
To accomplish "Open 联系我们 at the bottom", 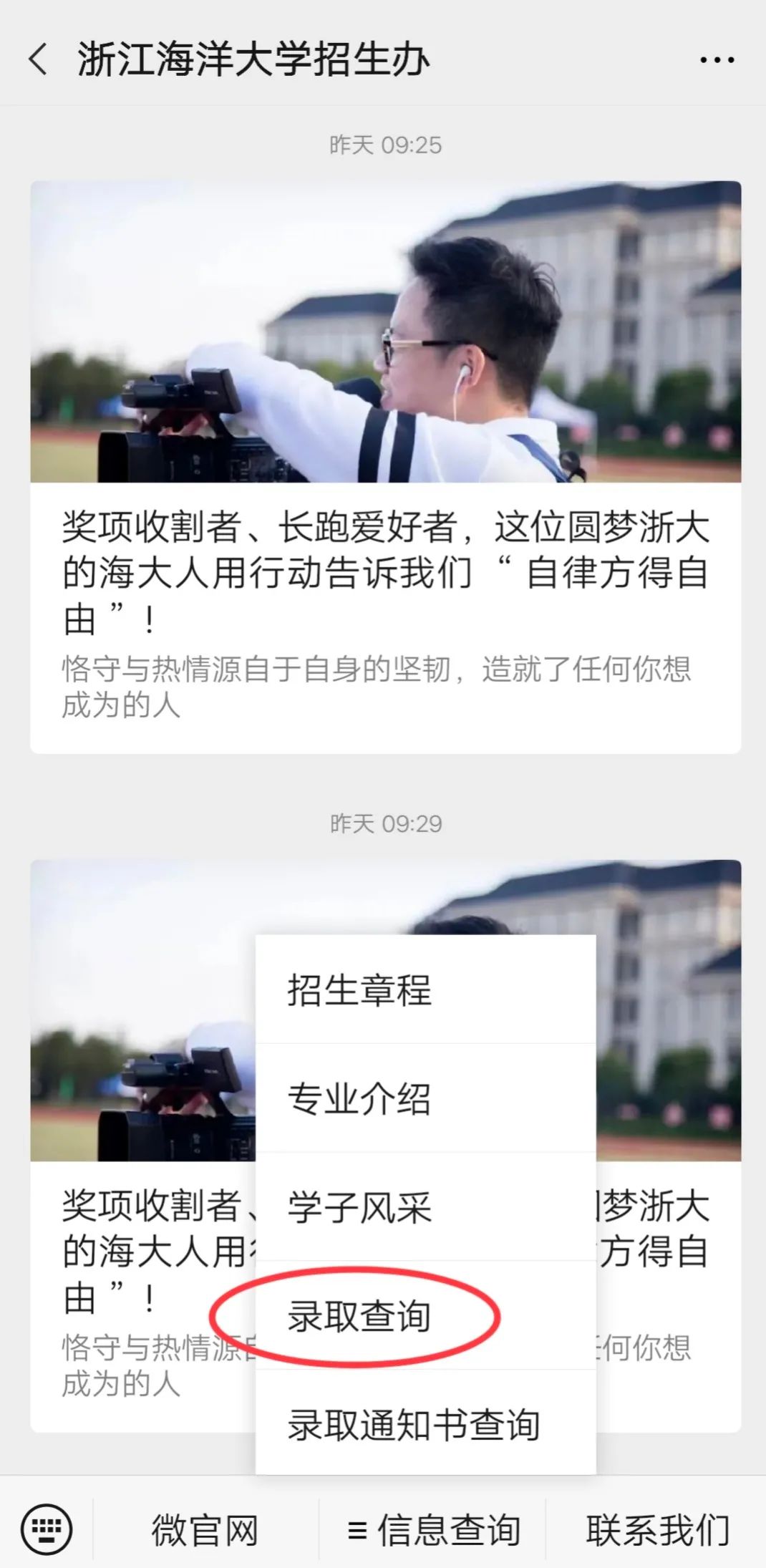I will pos(657,1530).
